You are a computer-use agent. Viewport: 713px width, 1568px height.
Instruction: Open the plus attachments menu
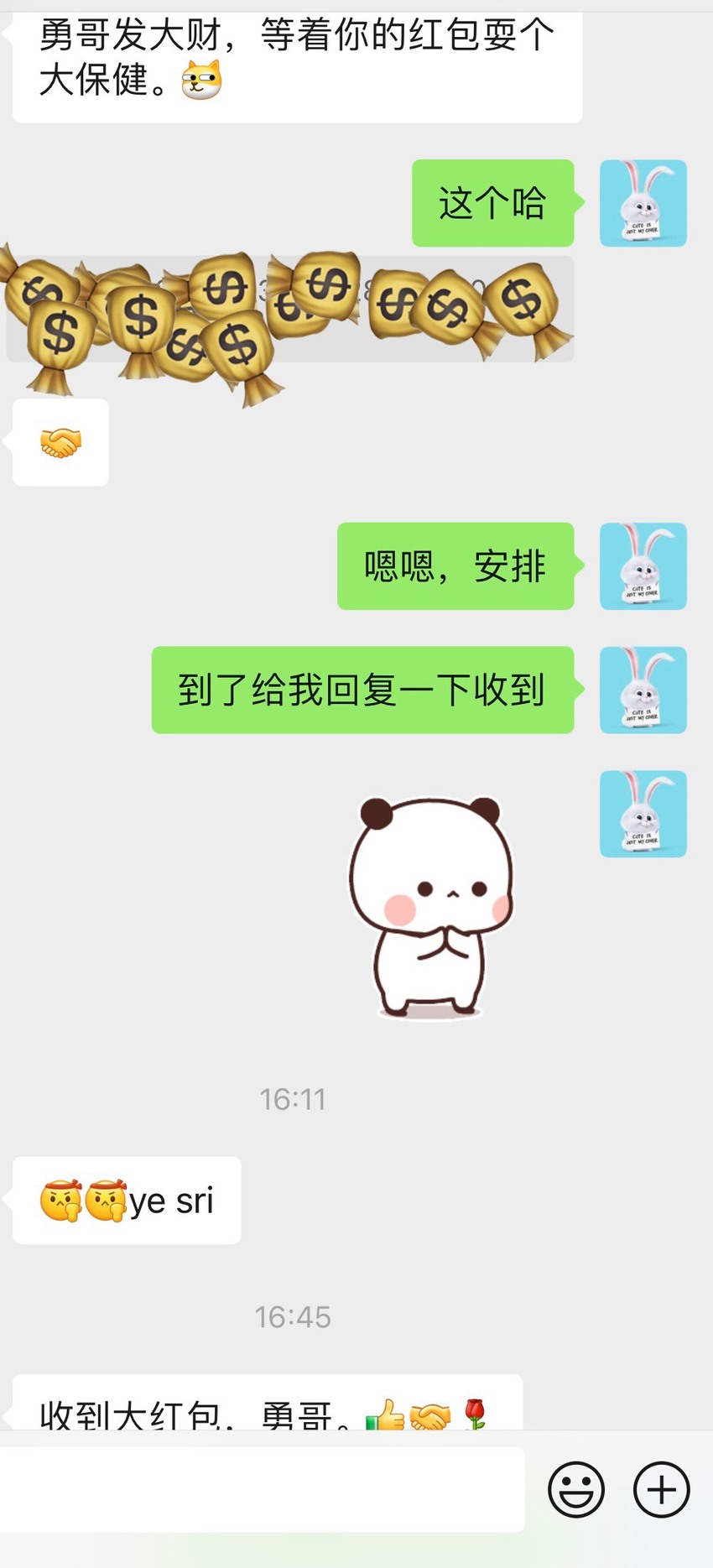(661, 1489)
